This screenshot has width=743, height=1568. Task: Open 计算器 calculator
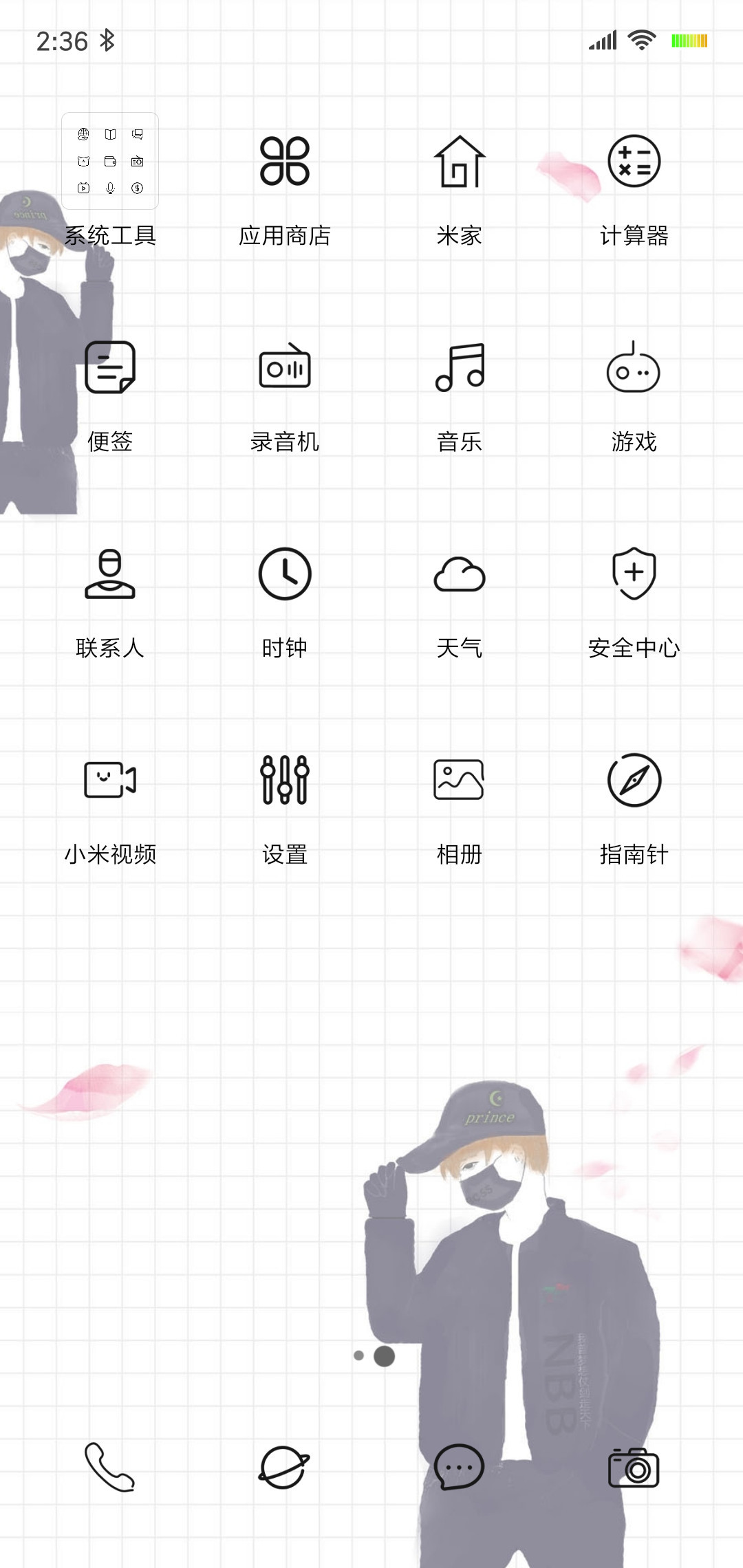tap(634, 162)
